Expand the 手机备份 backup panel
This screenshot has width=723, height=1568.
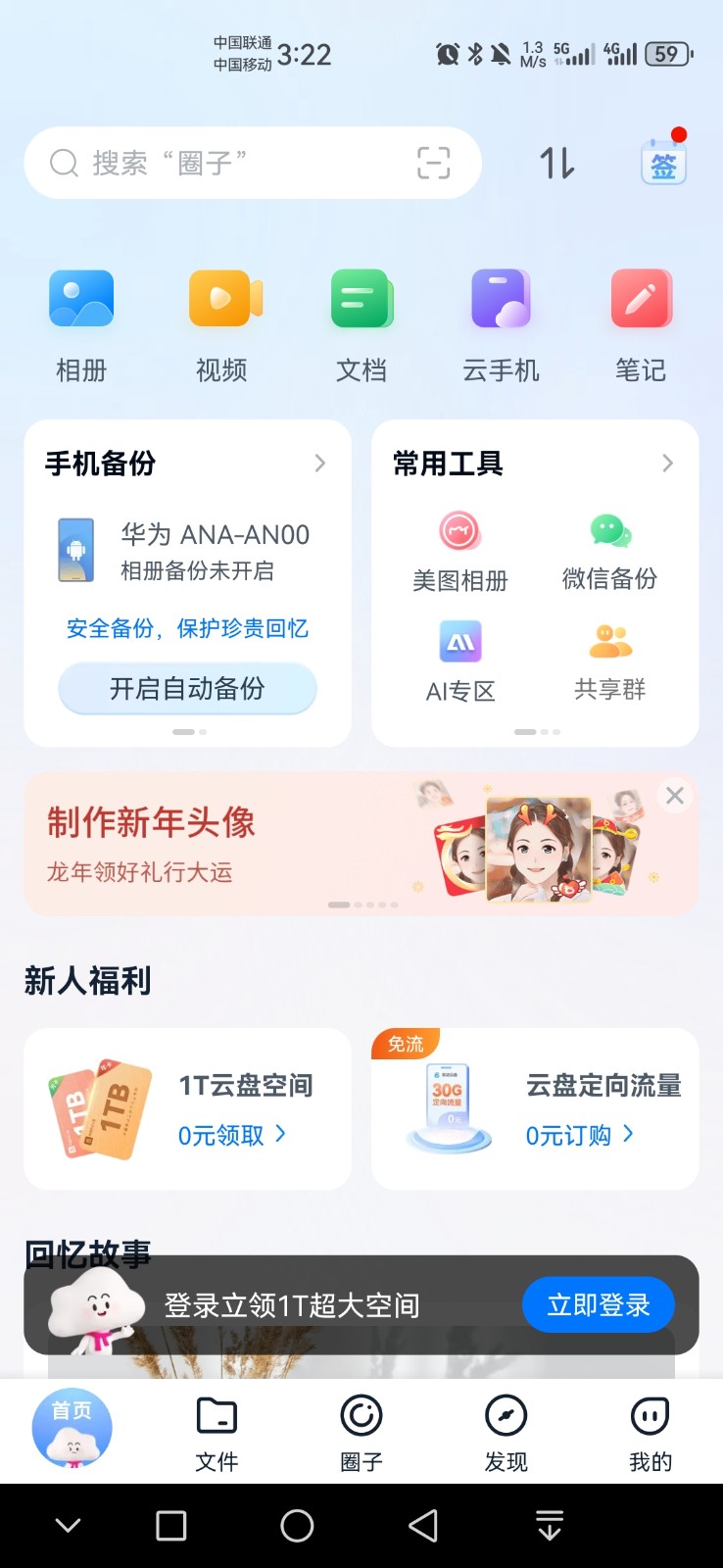tap(319, 463)
